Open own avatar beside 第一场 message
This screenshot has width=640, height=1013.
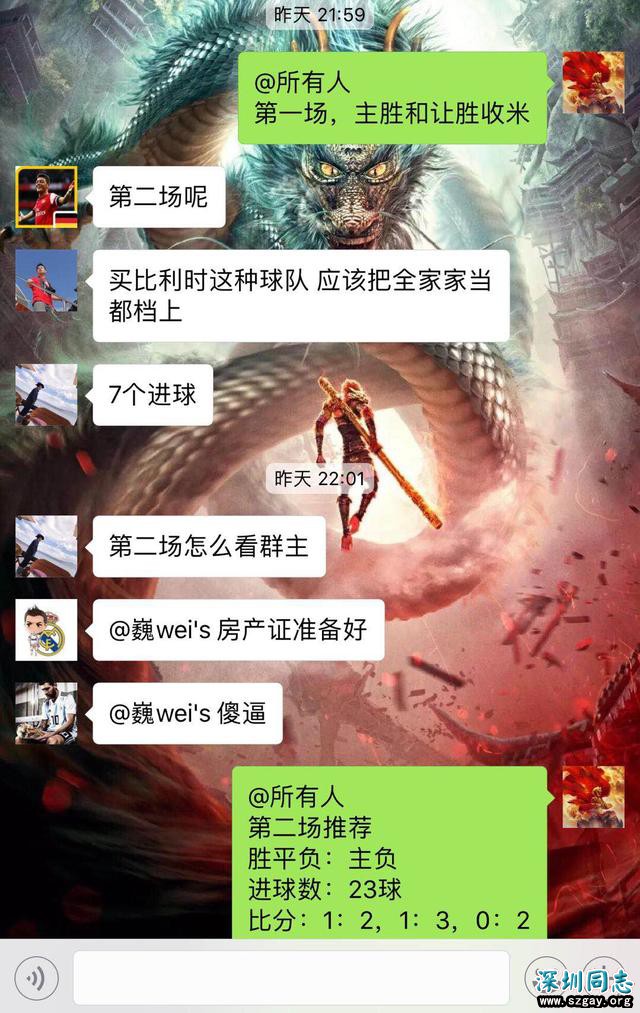coord(593,82)
